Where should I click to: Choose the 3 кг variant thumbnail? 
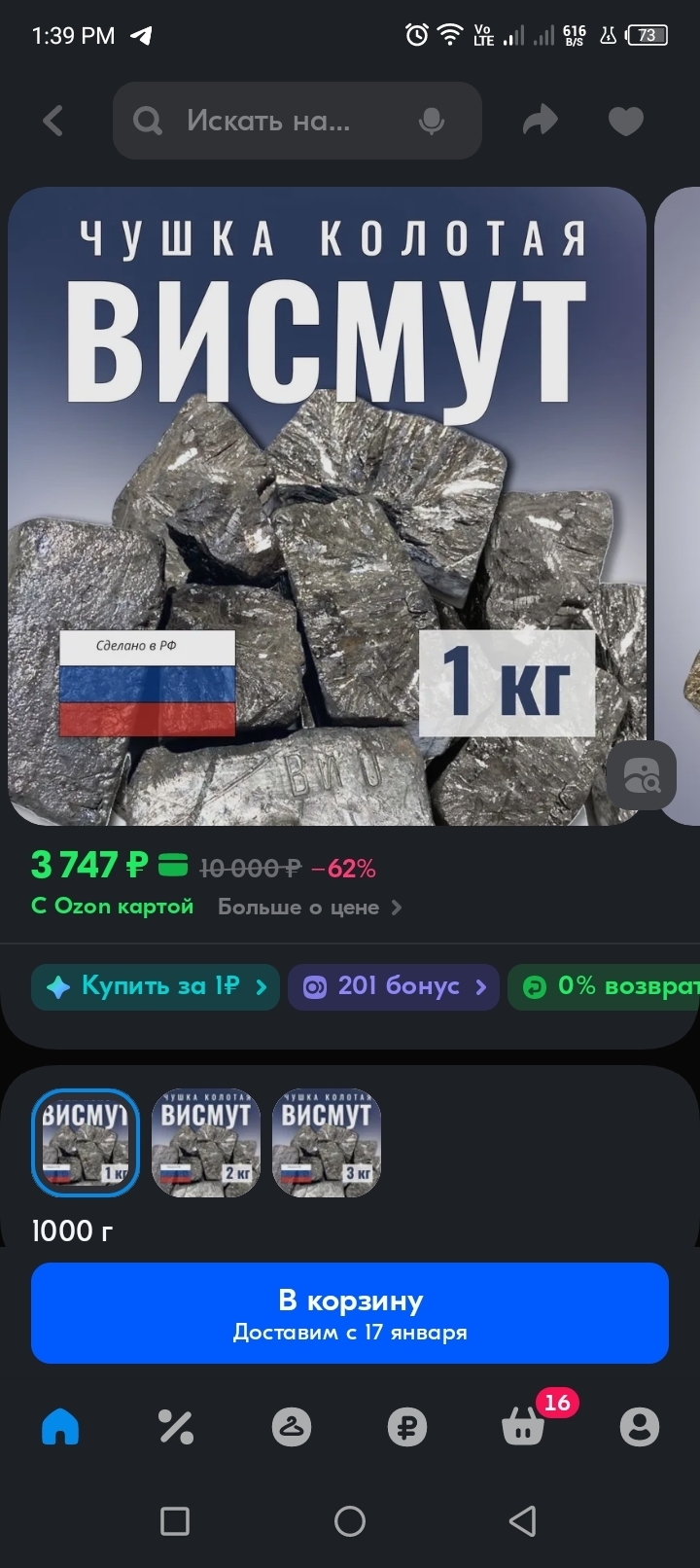(327, 1142)
